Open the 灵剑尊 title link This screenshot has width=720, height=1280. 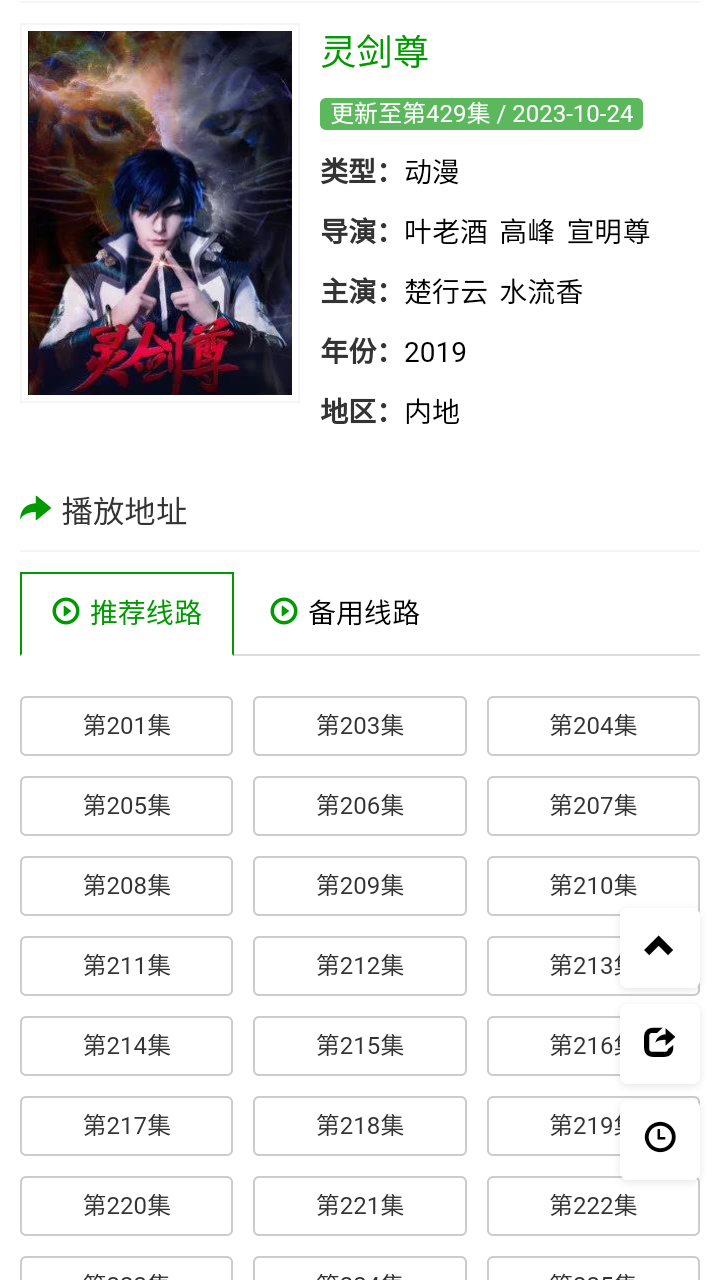pos(374,54)
